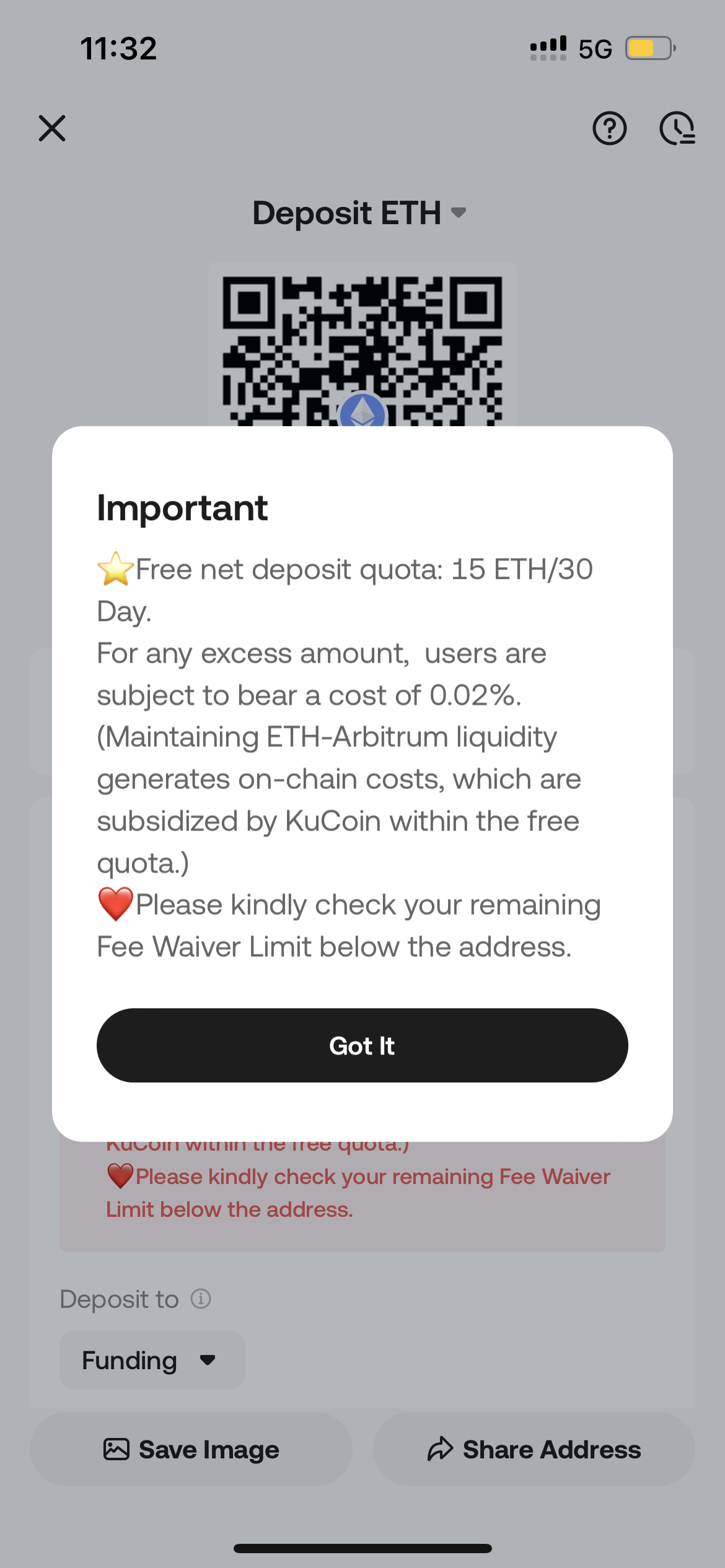Open the help question mark icon
The height and width of the screenshot is (1568, 725).
coord(609,129)
